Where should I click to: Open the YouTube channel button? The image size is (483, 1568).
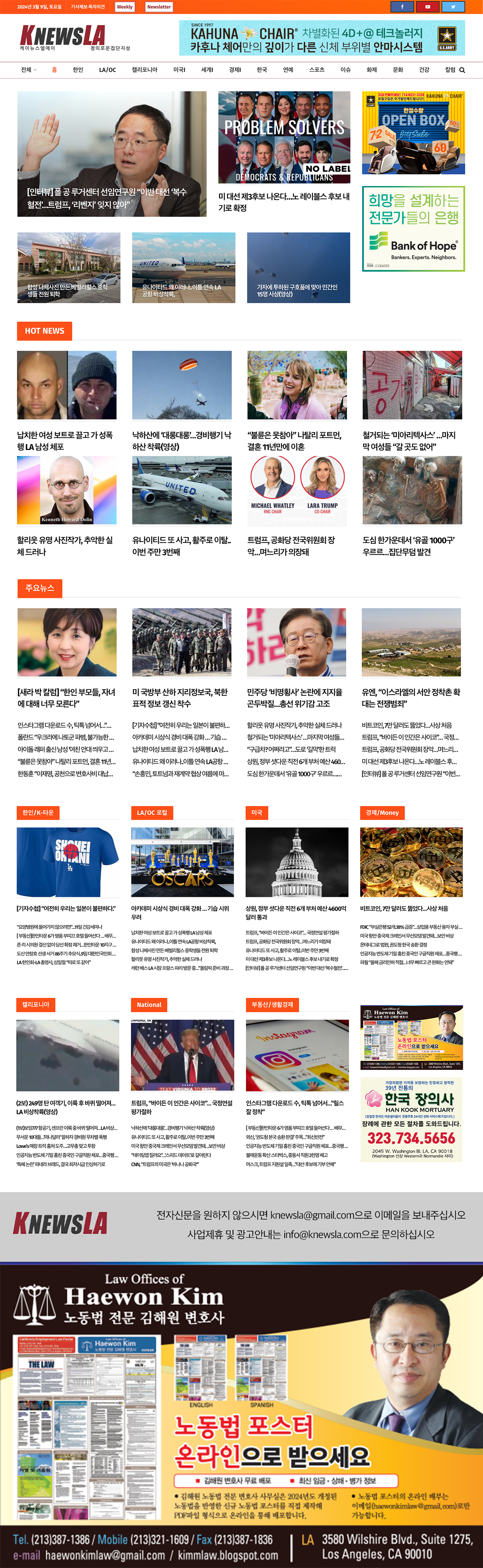click(428, 7)
